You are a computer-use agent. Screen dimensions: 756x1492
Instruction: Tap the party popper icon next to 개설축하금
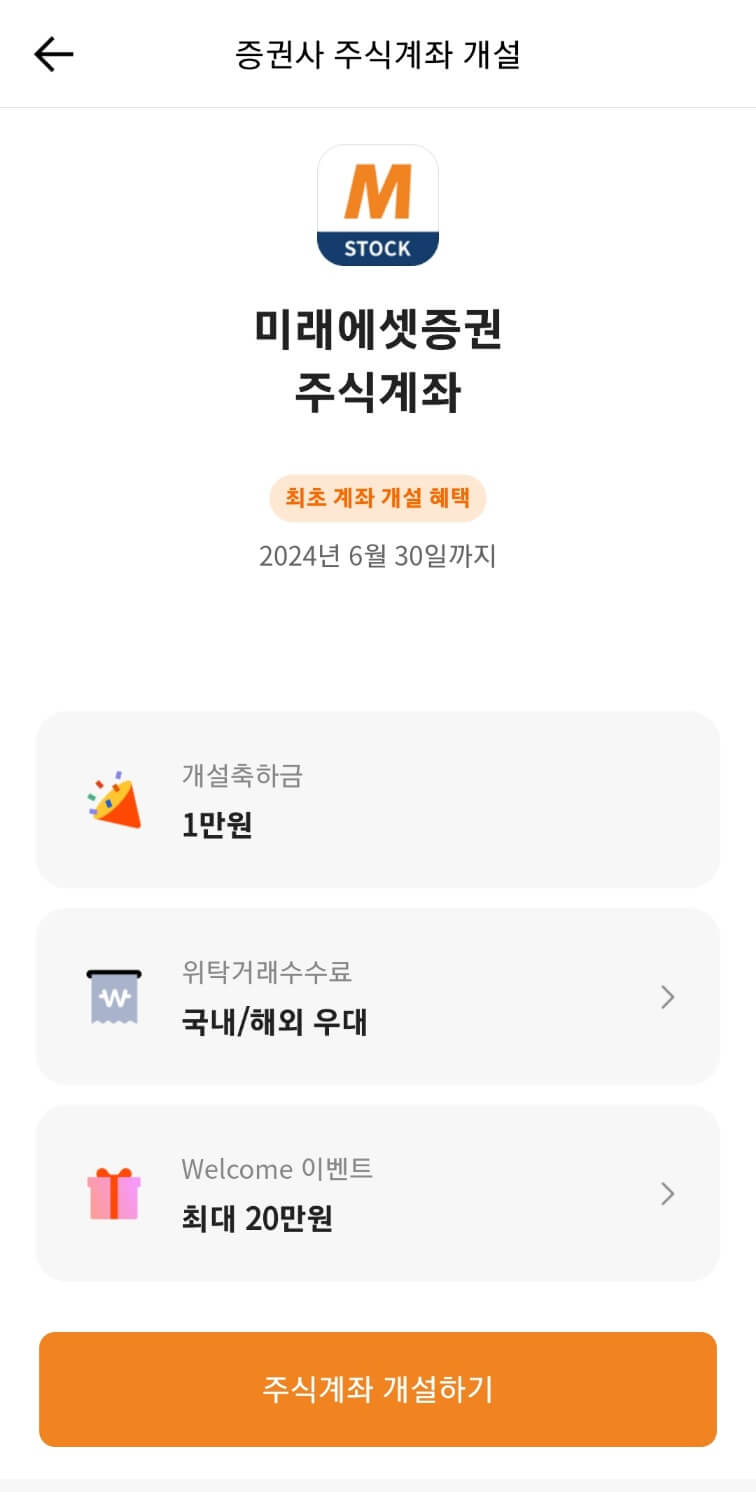(113, 797)
